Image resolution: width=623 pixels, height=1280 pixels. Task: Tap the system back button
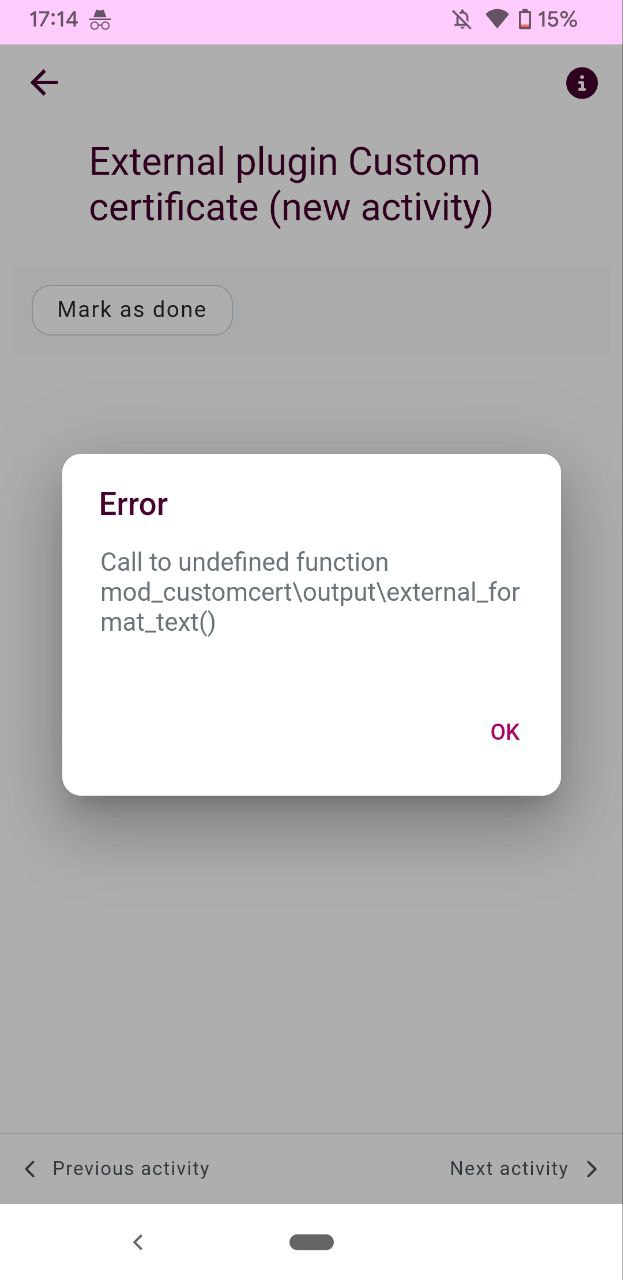[x=138, y=1242]
